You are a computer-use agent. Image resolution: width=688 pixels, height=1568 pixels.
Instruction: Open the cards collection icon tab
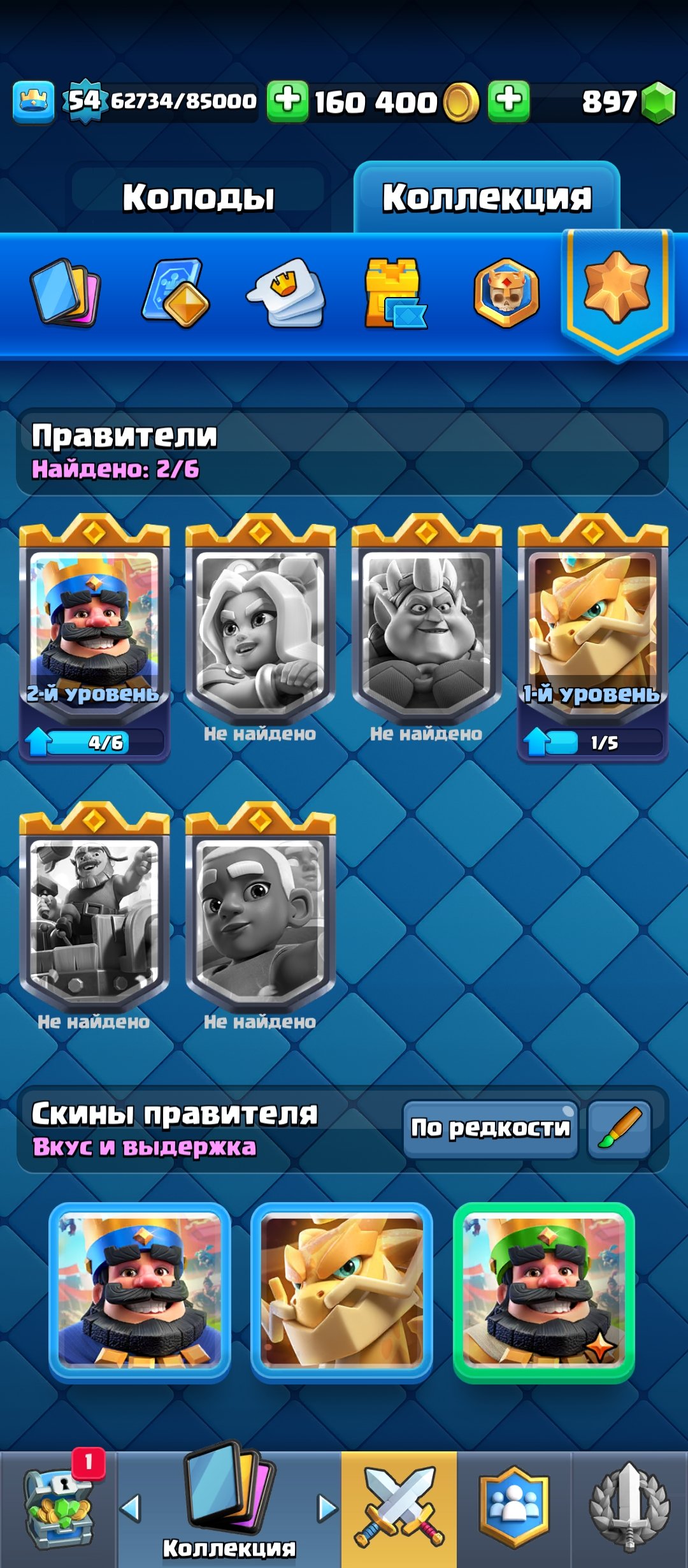pyautogui.click(x=65, y=293)
